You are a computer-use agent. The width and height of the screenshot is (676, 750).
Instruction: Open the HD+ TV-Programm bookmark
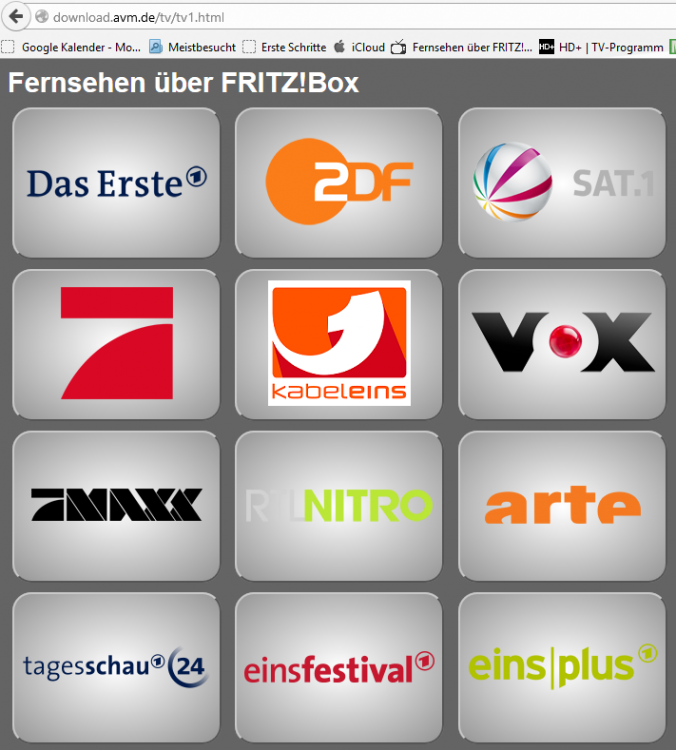coord(600,47)
